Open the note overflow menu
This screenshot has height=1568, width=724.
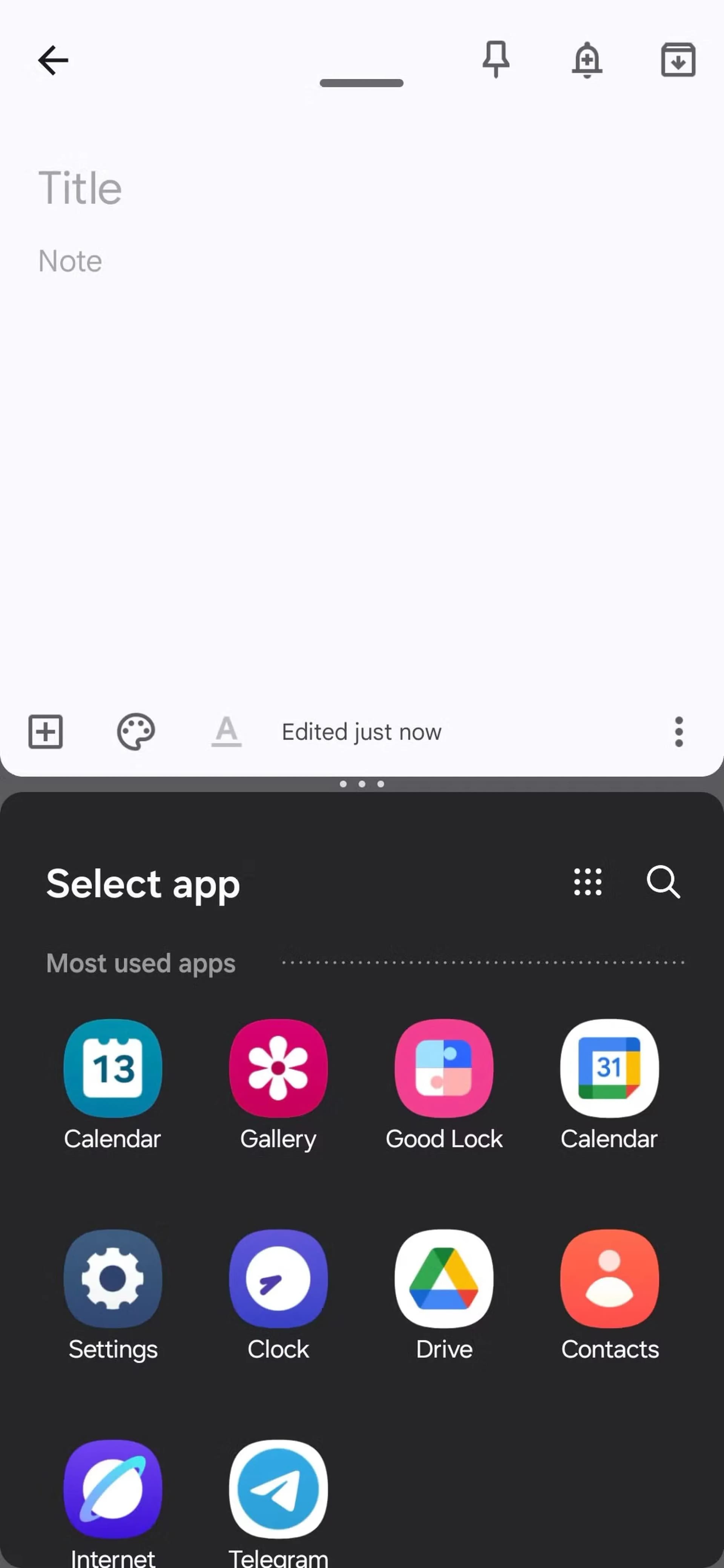coord(678,731)
